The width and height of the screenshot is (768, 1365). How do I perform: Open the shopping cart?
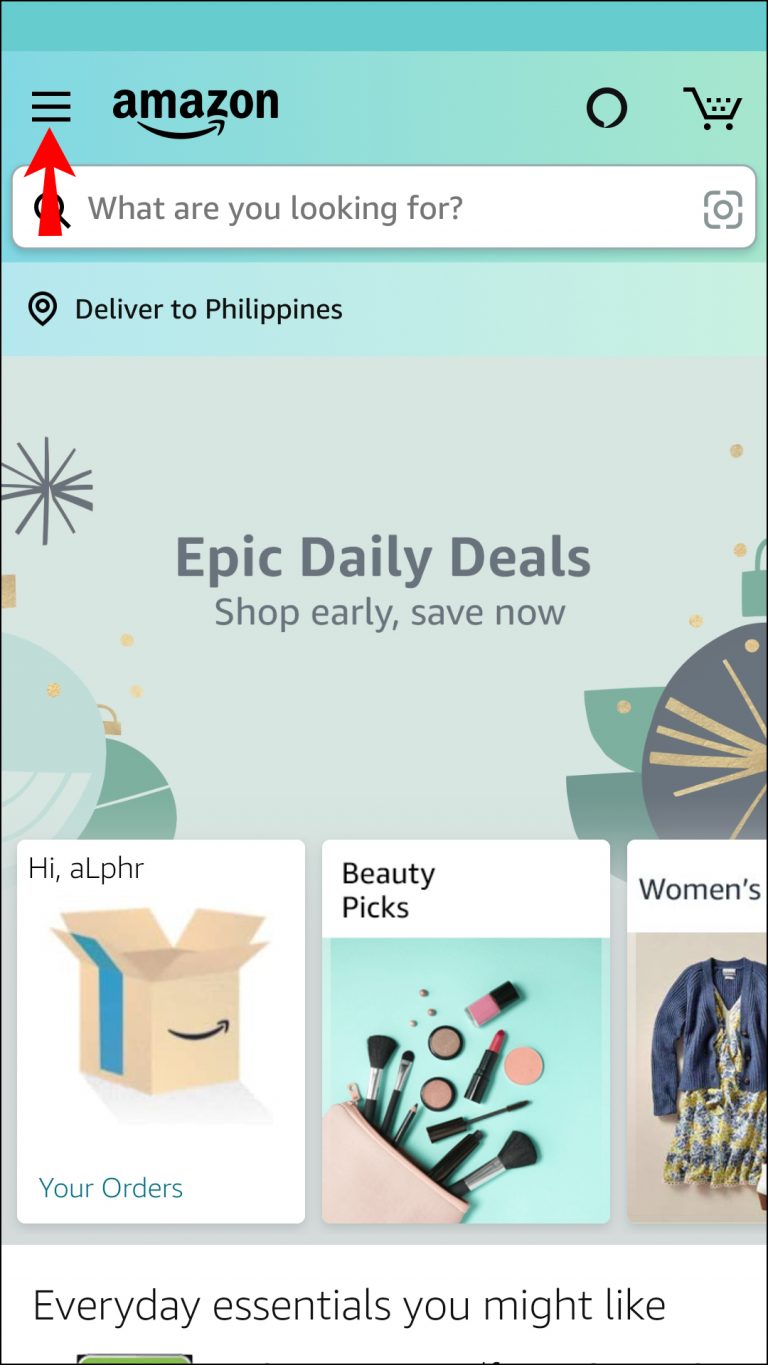[712, 108]
